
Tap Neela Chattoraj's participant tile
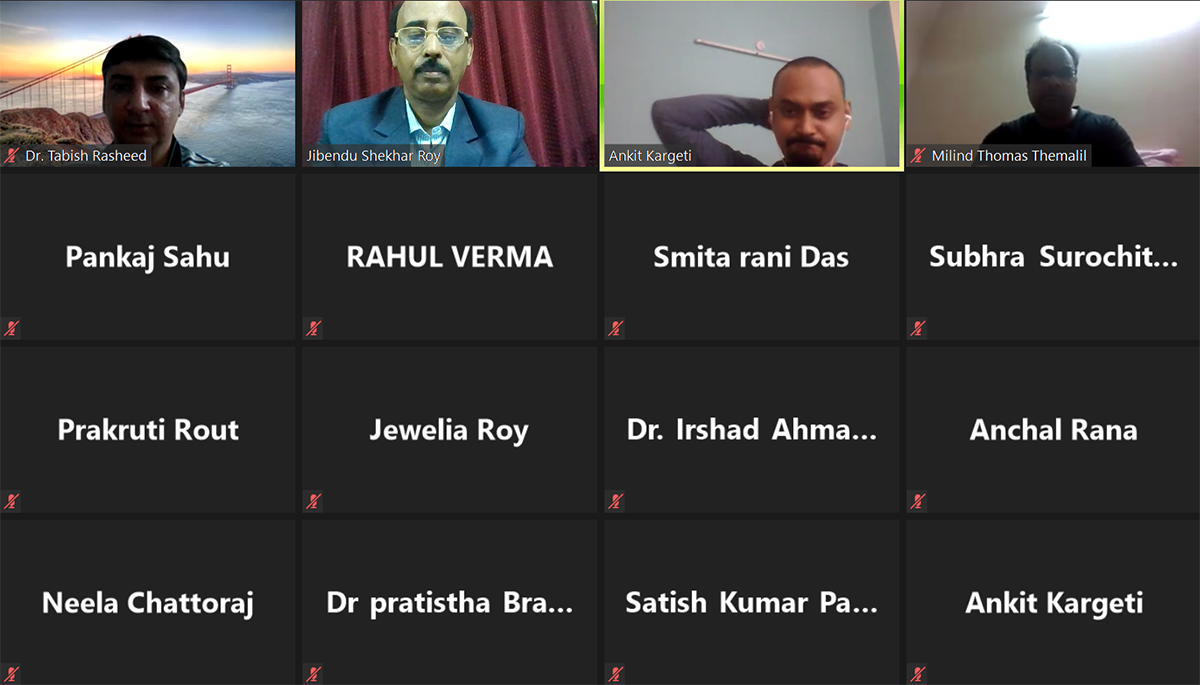click(x=148, y=602)
